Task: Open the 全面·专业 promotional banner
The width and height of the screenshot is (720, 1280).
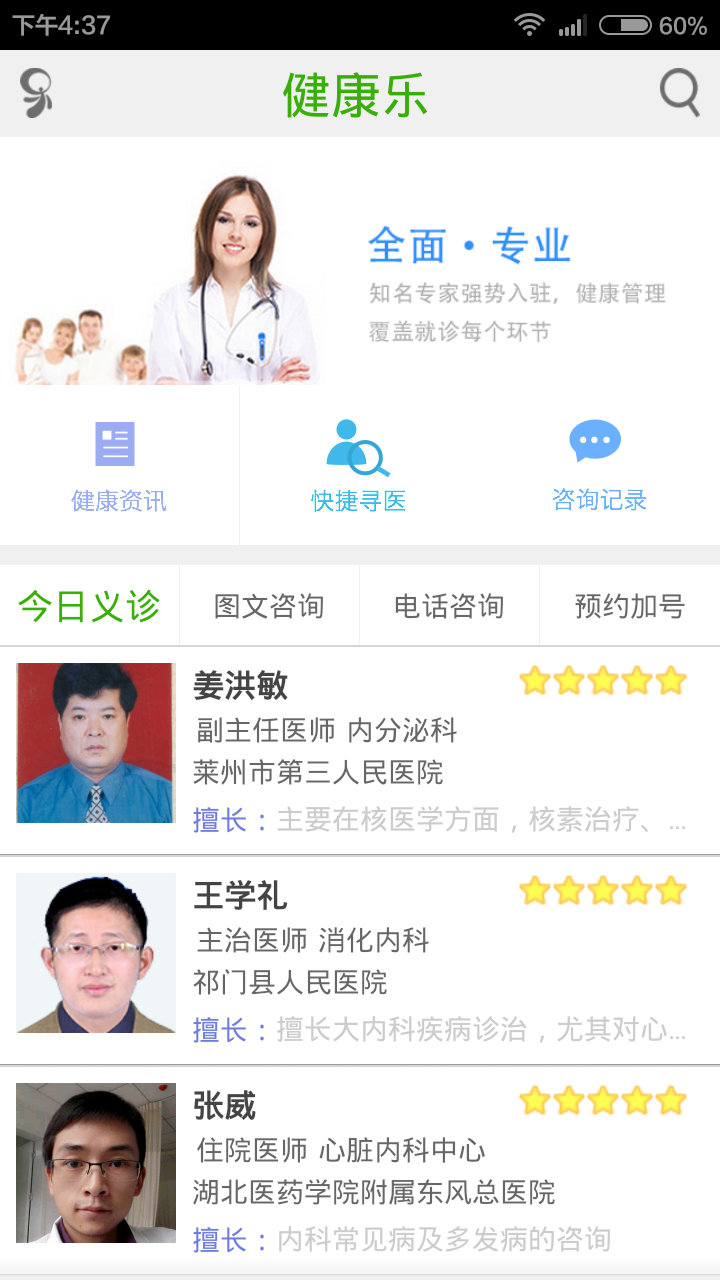Action: click(360, 262)
